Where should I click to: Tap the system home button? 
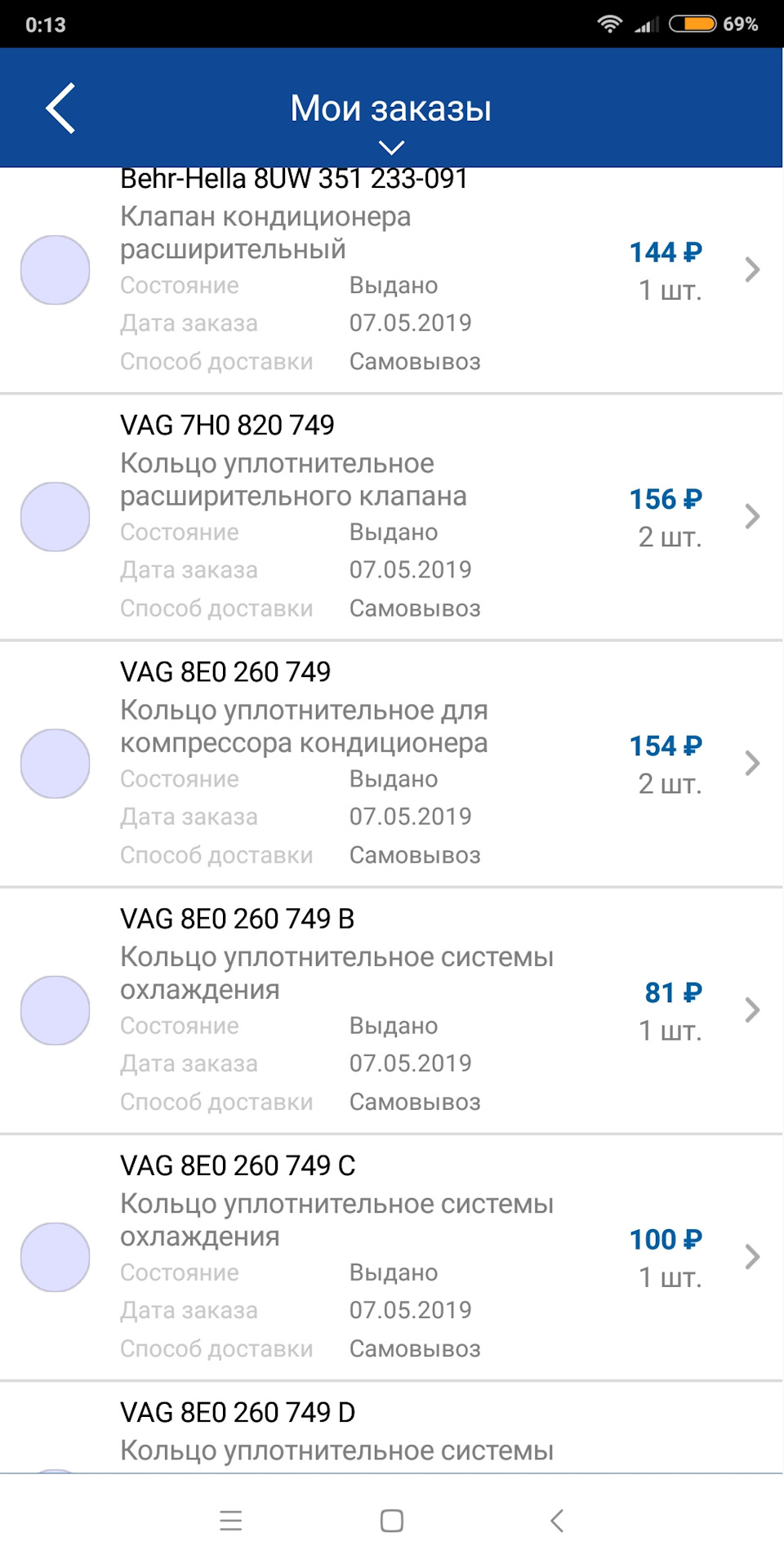[x=392, y=1521]
